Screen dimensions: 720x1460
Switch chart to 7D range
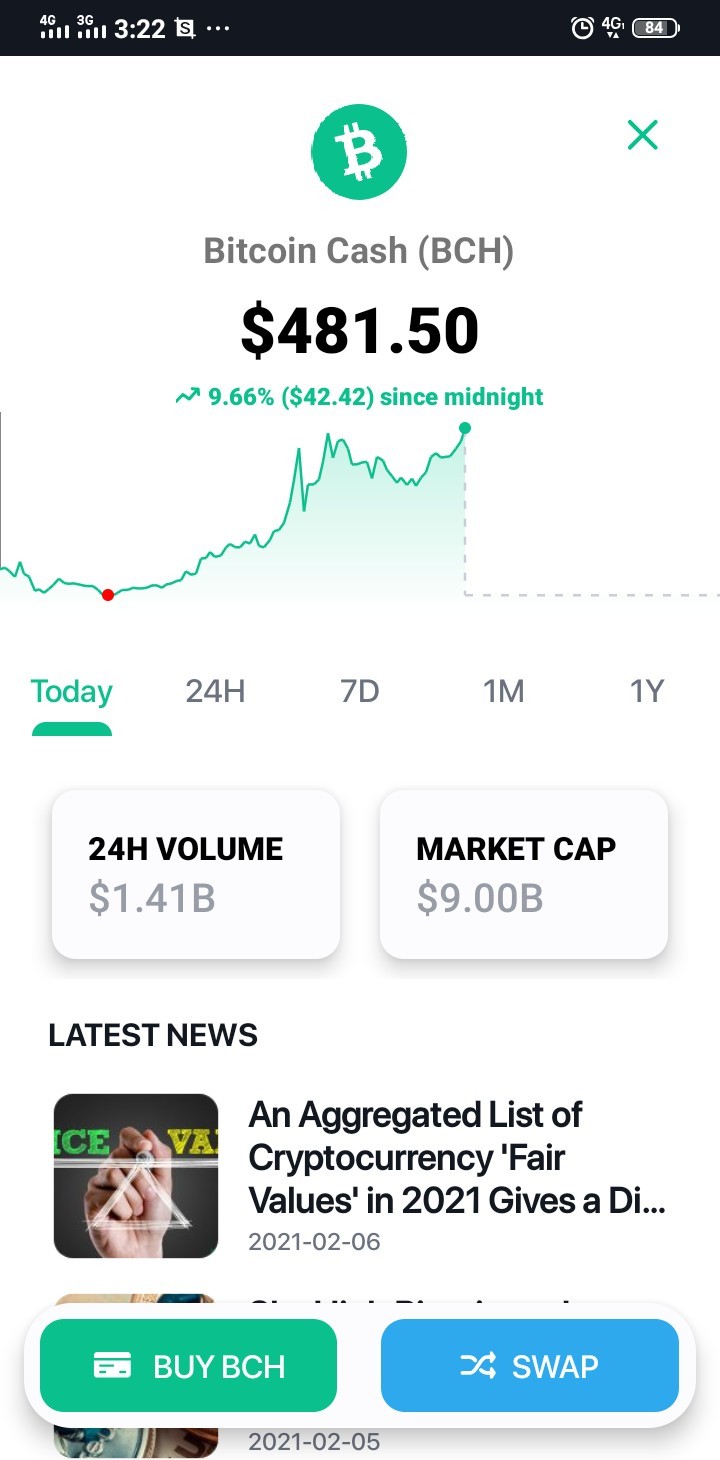[360, 691]
